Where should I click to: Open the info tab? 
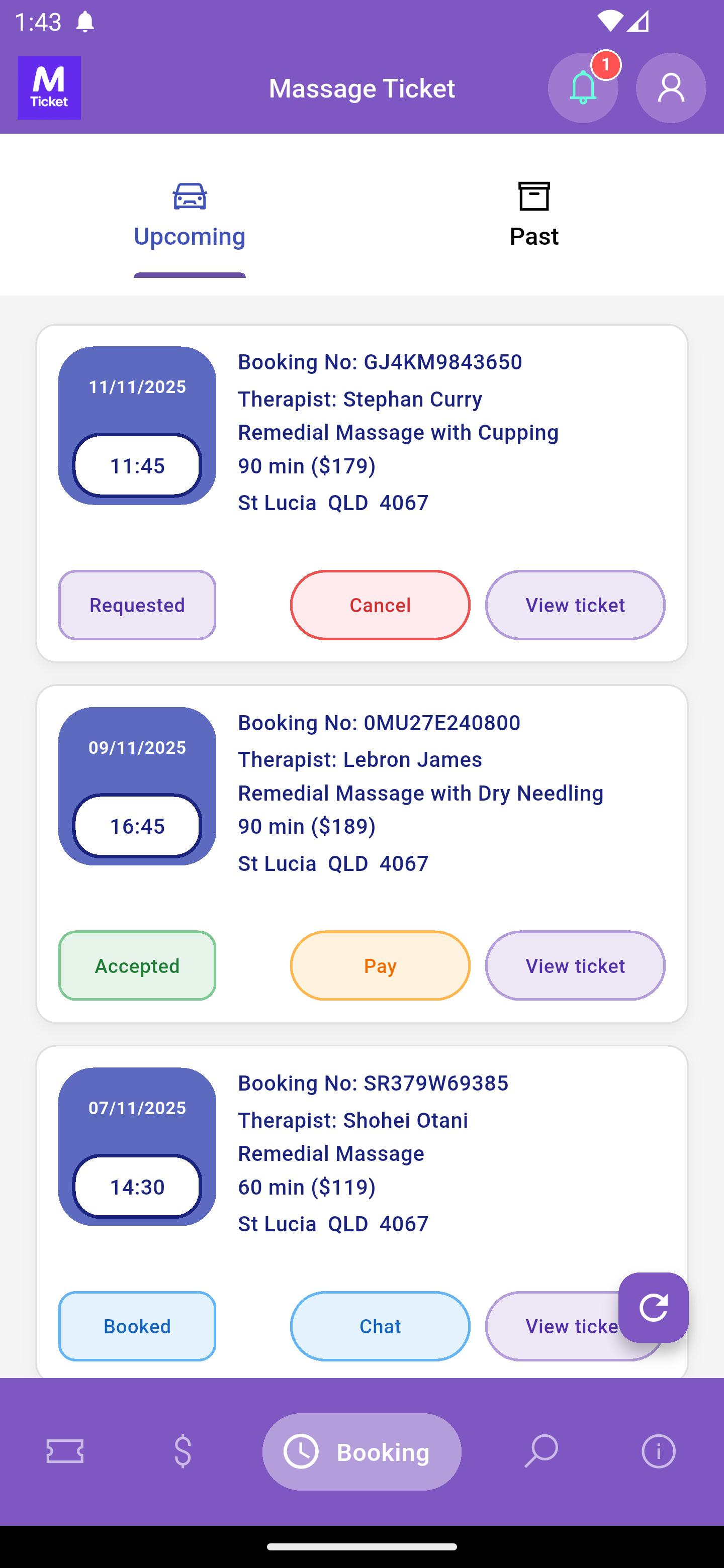(658, 1451)
